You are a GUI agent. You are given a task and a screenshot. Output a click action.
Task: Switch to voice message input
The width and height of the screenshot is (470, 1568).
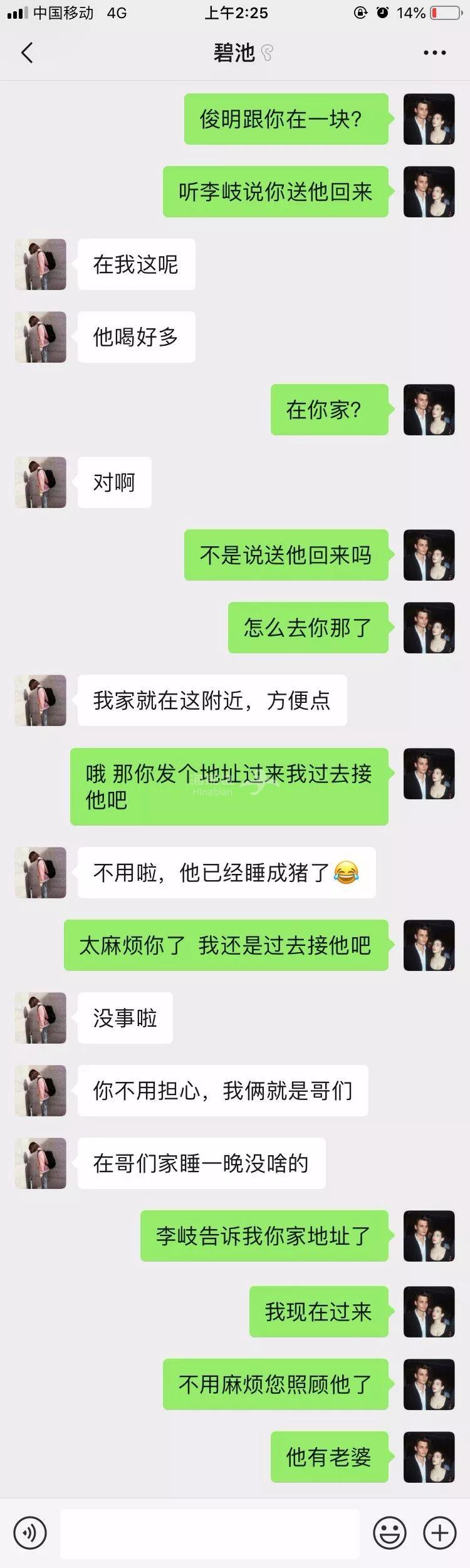[29, 1533]
